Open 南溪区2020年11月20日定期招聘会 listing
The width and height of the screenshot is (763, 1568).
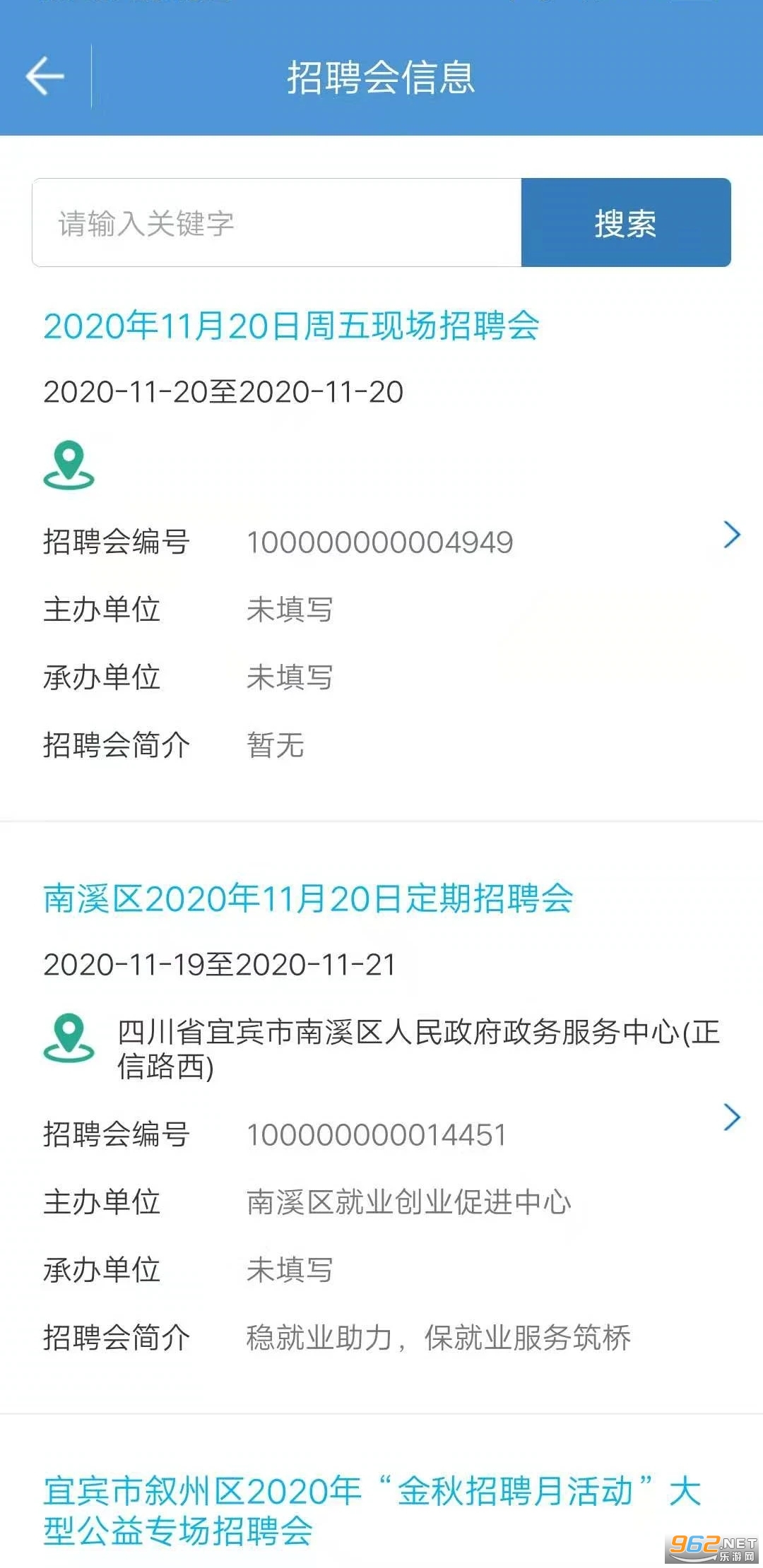(x=308, y=898)
